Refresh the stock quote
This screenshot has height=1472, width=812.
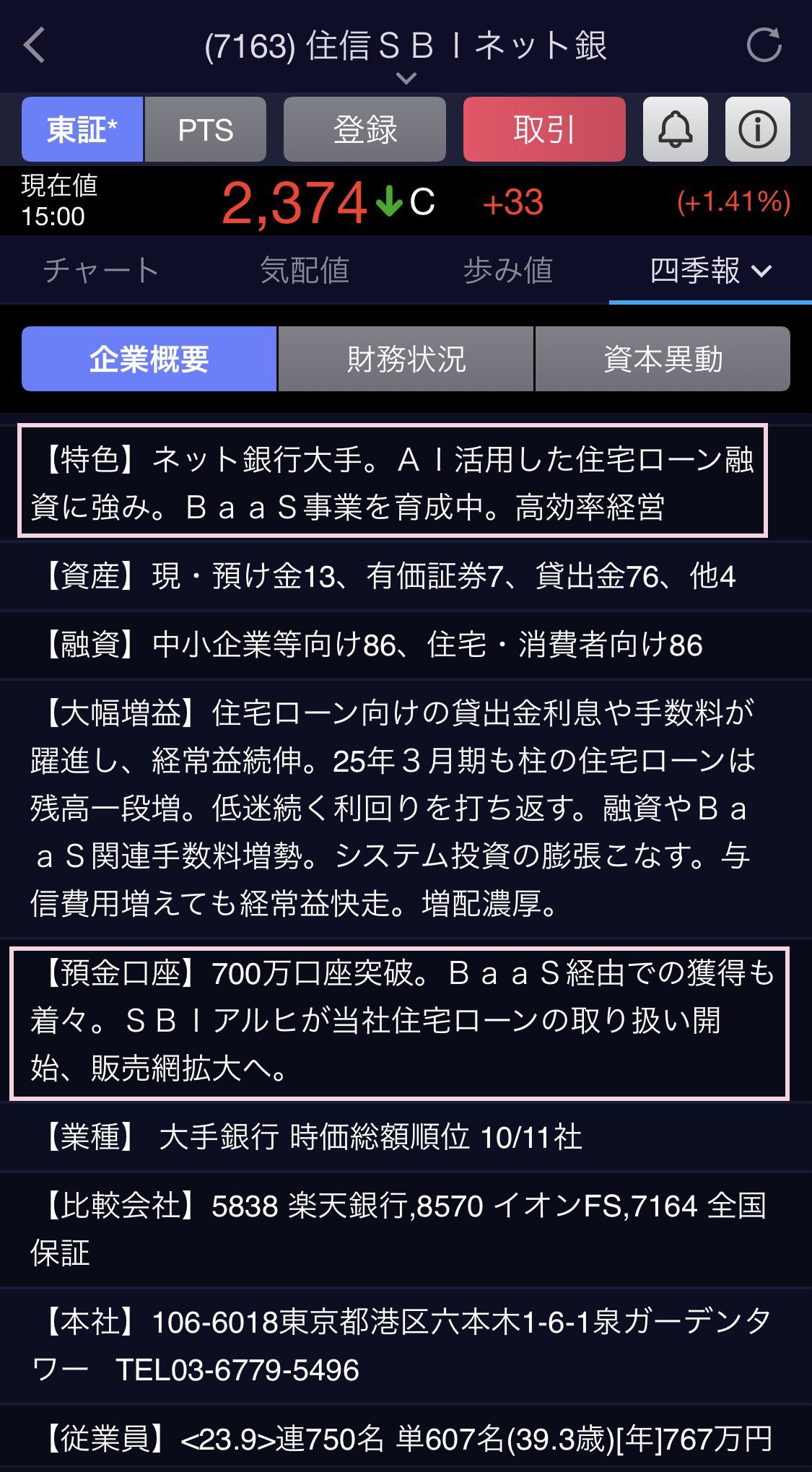click(x=764, y=45)
